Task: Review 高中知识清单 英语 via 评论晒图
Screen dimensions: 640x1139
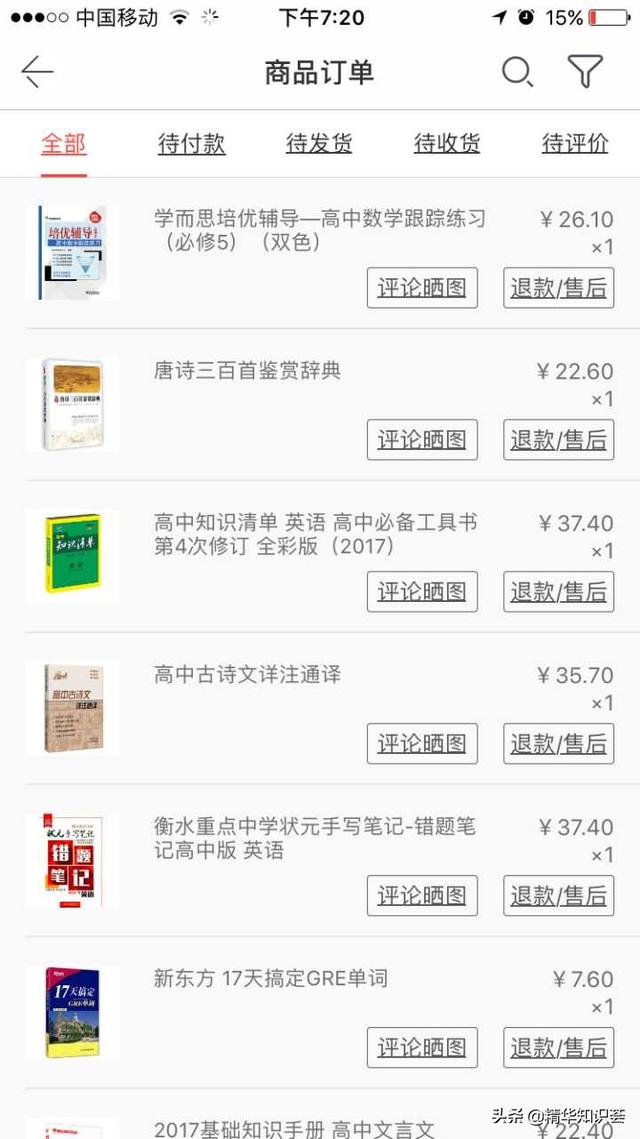Action: point(422,592)
